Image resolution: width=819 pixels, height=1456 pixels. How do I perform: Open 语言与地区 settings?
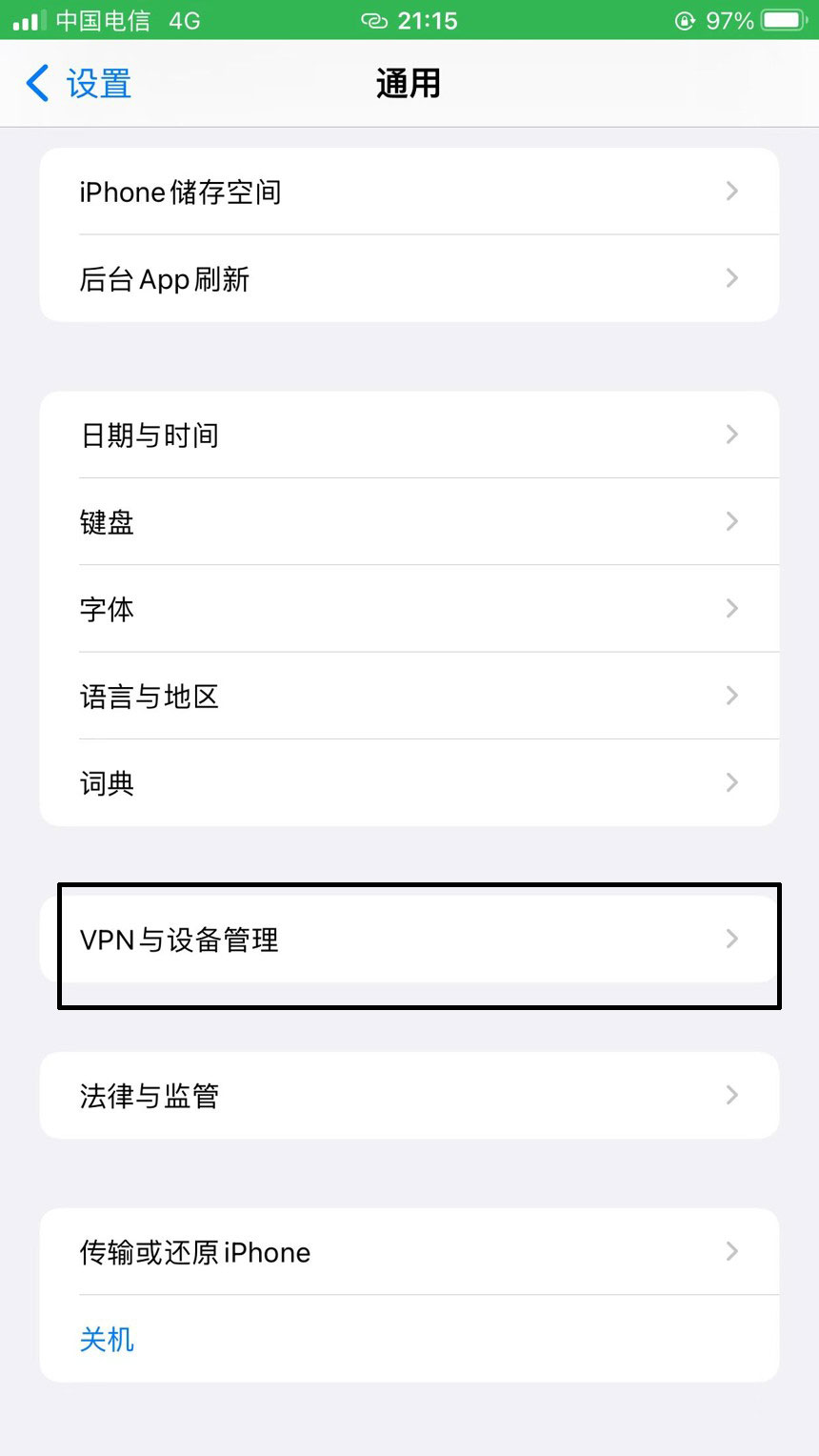tap(409, 696)
